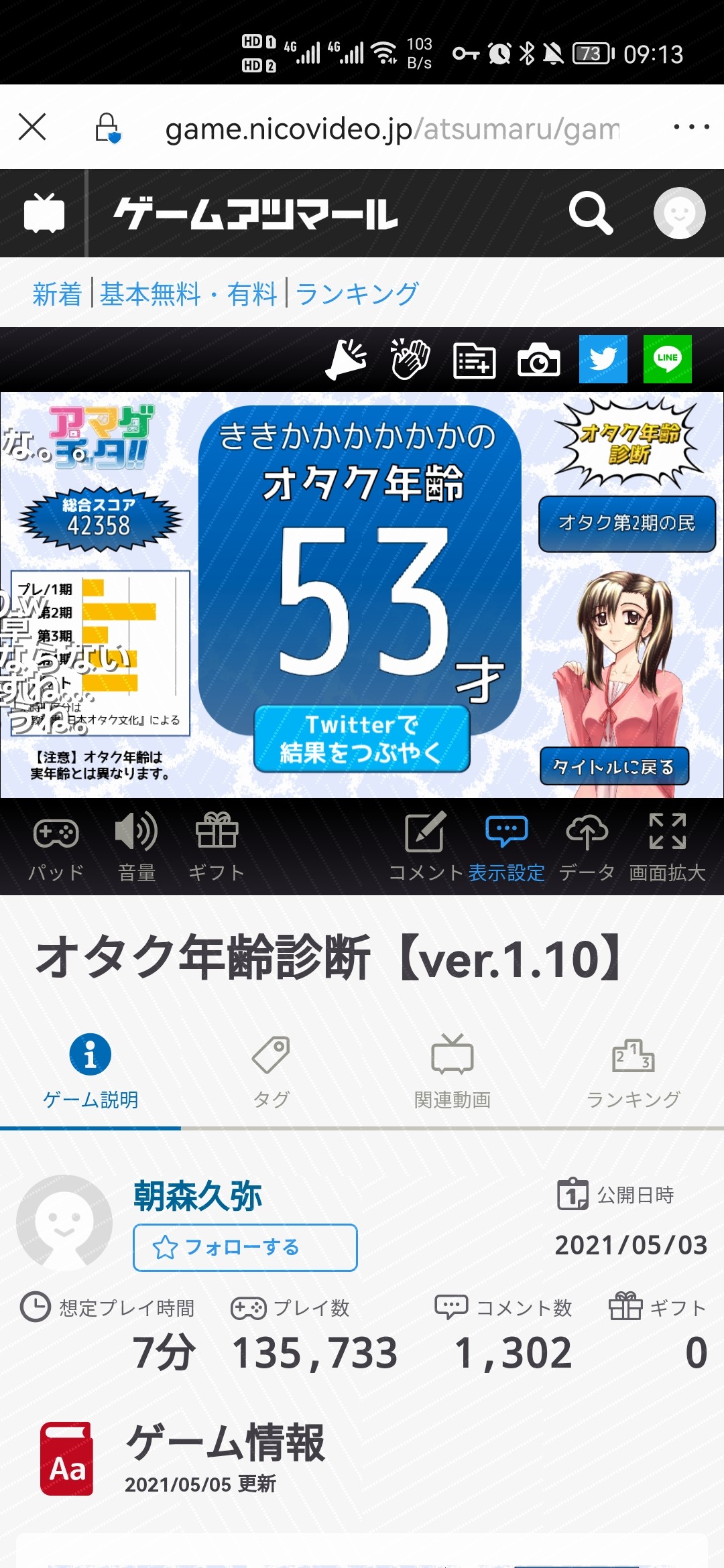
Task: Open the 新着 link
Action: click(57, 293)
